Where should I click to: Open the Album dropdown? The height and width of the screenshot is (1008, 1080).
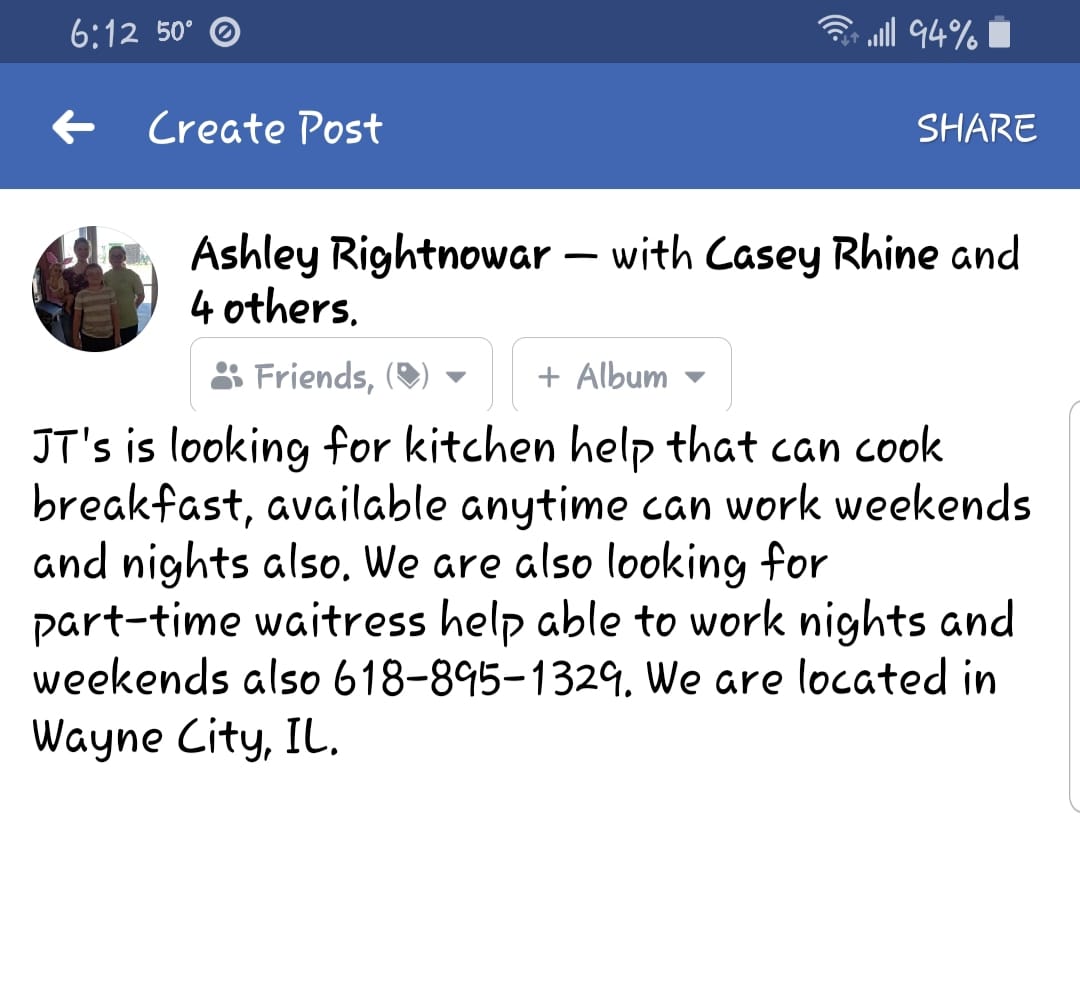coord(621,376)
